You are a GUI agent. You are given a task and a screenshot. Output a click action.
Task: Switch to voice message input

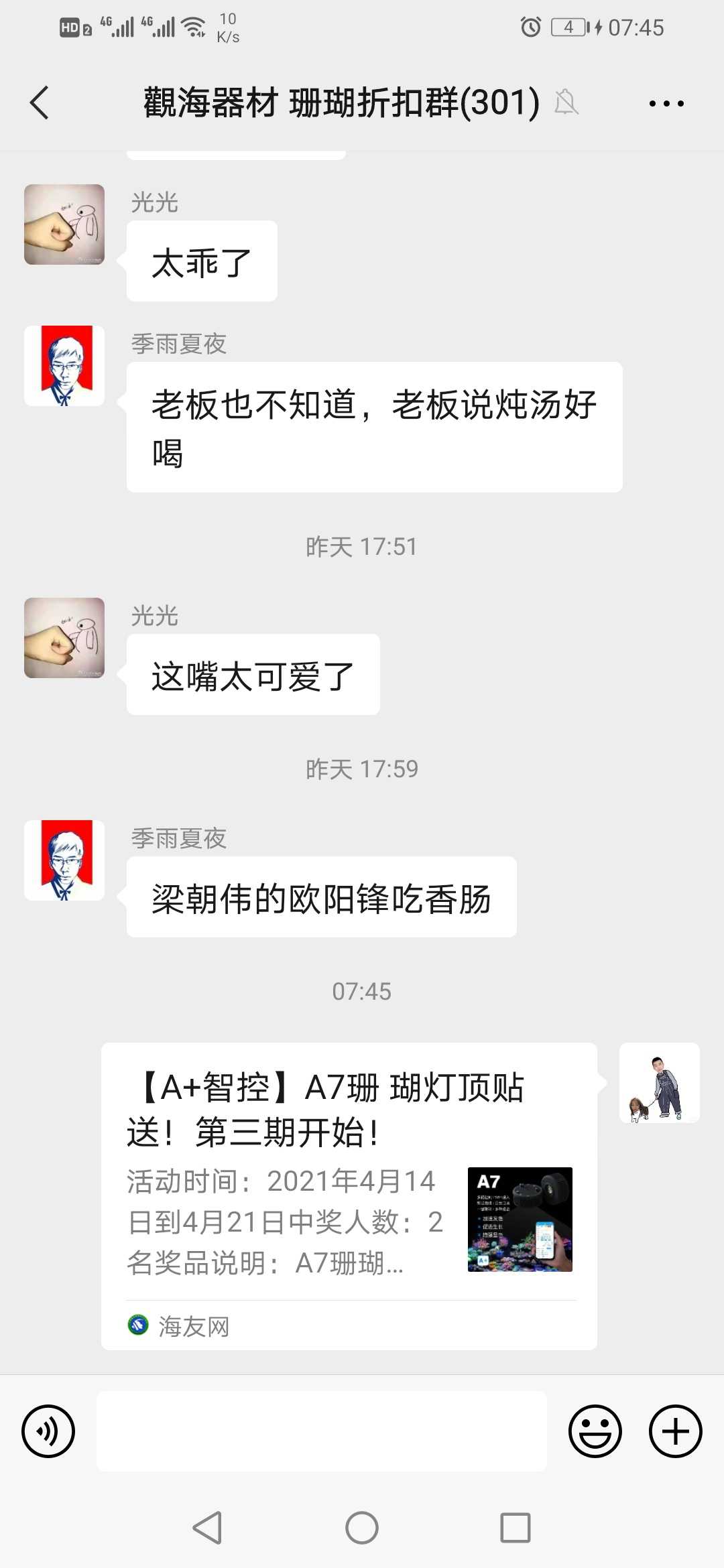48,1431
